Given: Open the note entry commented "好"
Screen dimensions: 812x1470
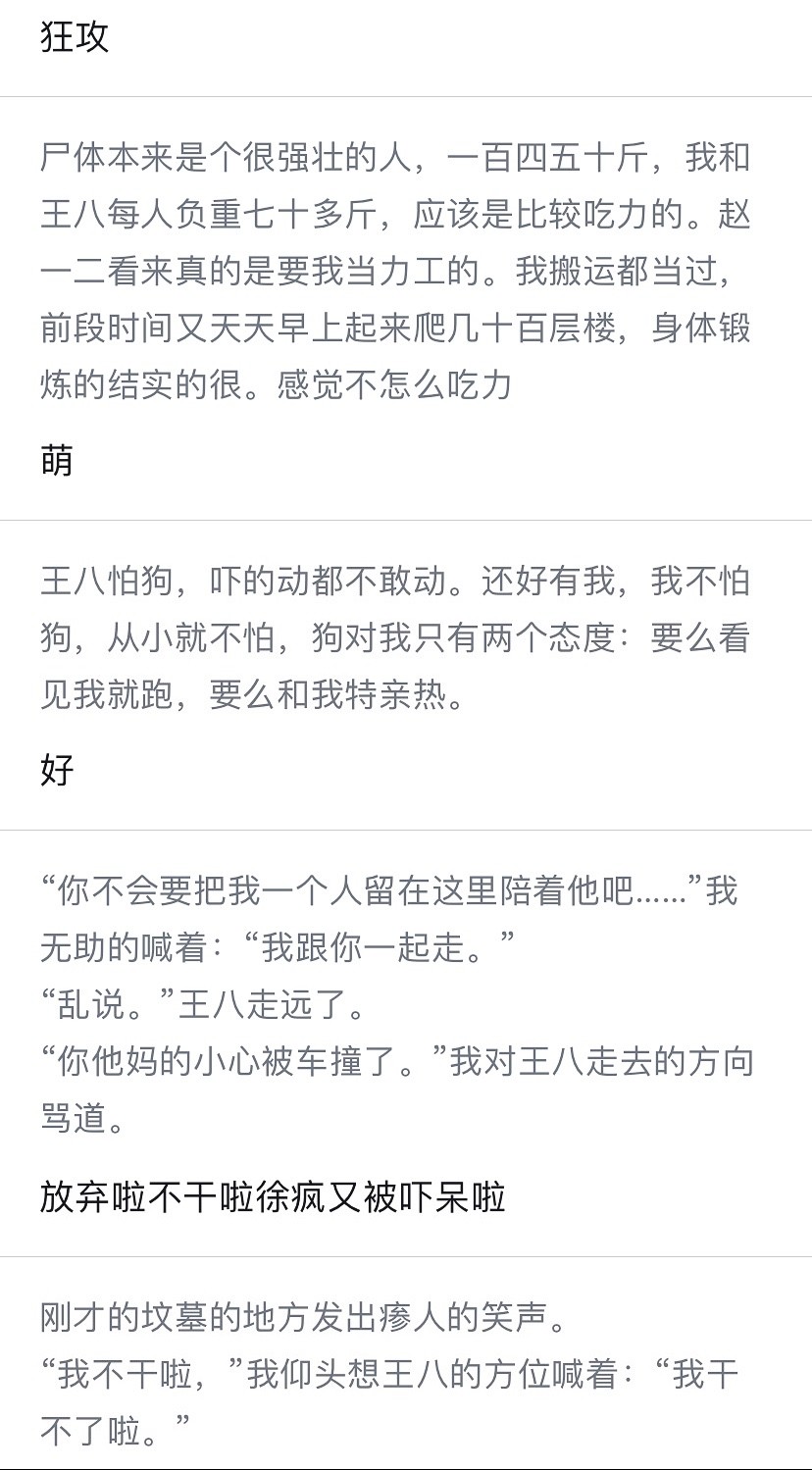Looking at the screenshot, I should pyautogui.click(x=406, y=676).
